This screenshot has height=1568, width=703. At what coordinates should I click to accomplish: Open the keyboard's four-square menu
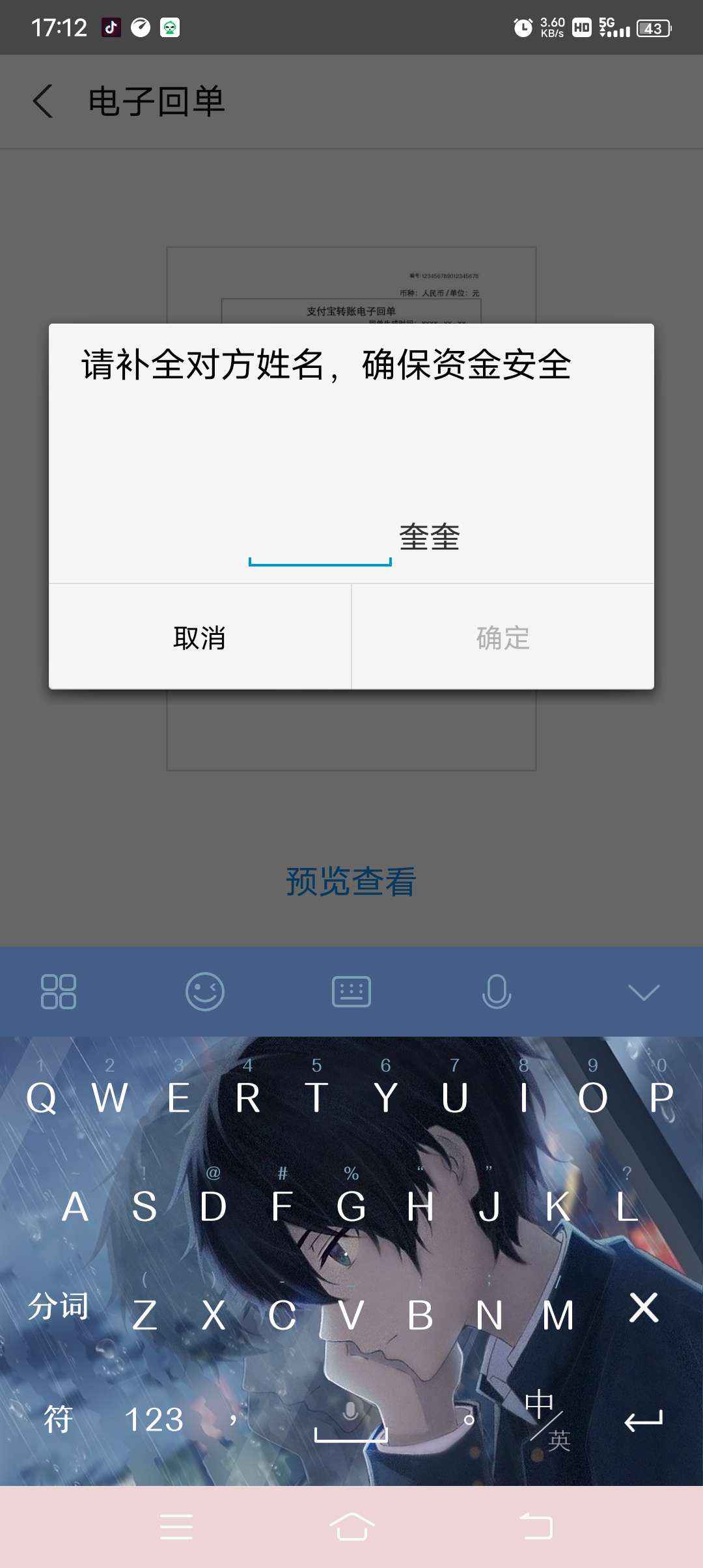tap(59, 992)
